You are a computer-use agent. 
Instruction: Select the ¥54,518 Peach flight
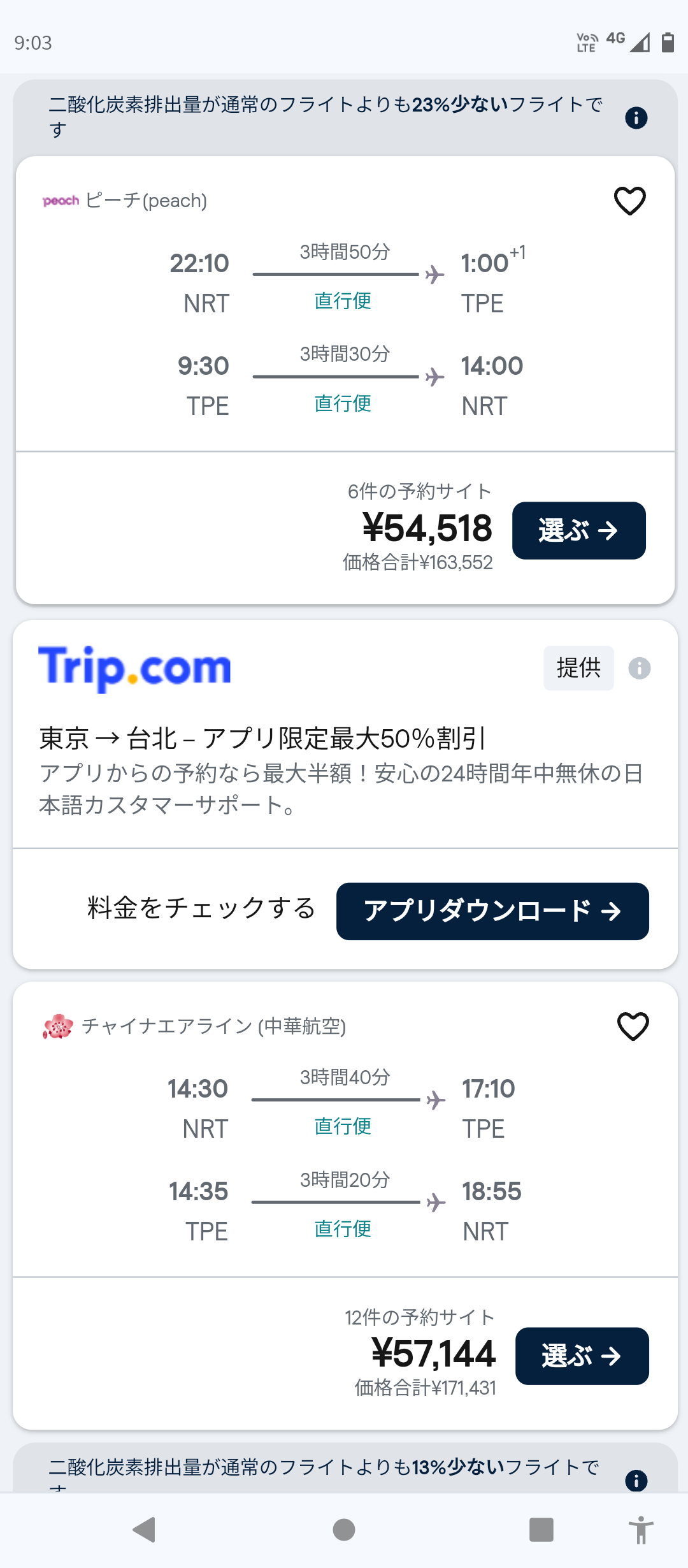[578, 530]
